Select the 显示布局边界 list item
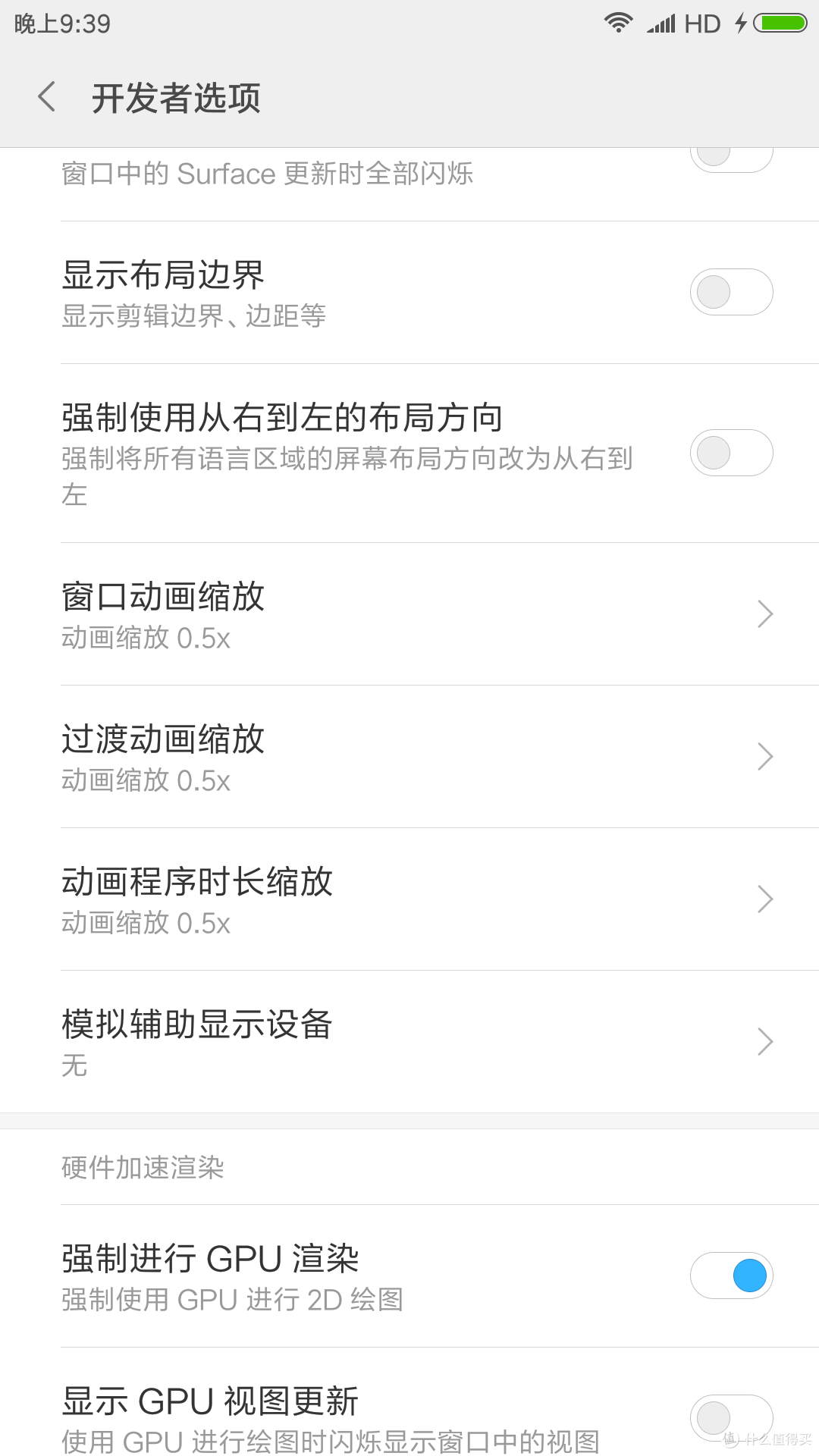 pos(303,291)
